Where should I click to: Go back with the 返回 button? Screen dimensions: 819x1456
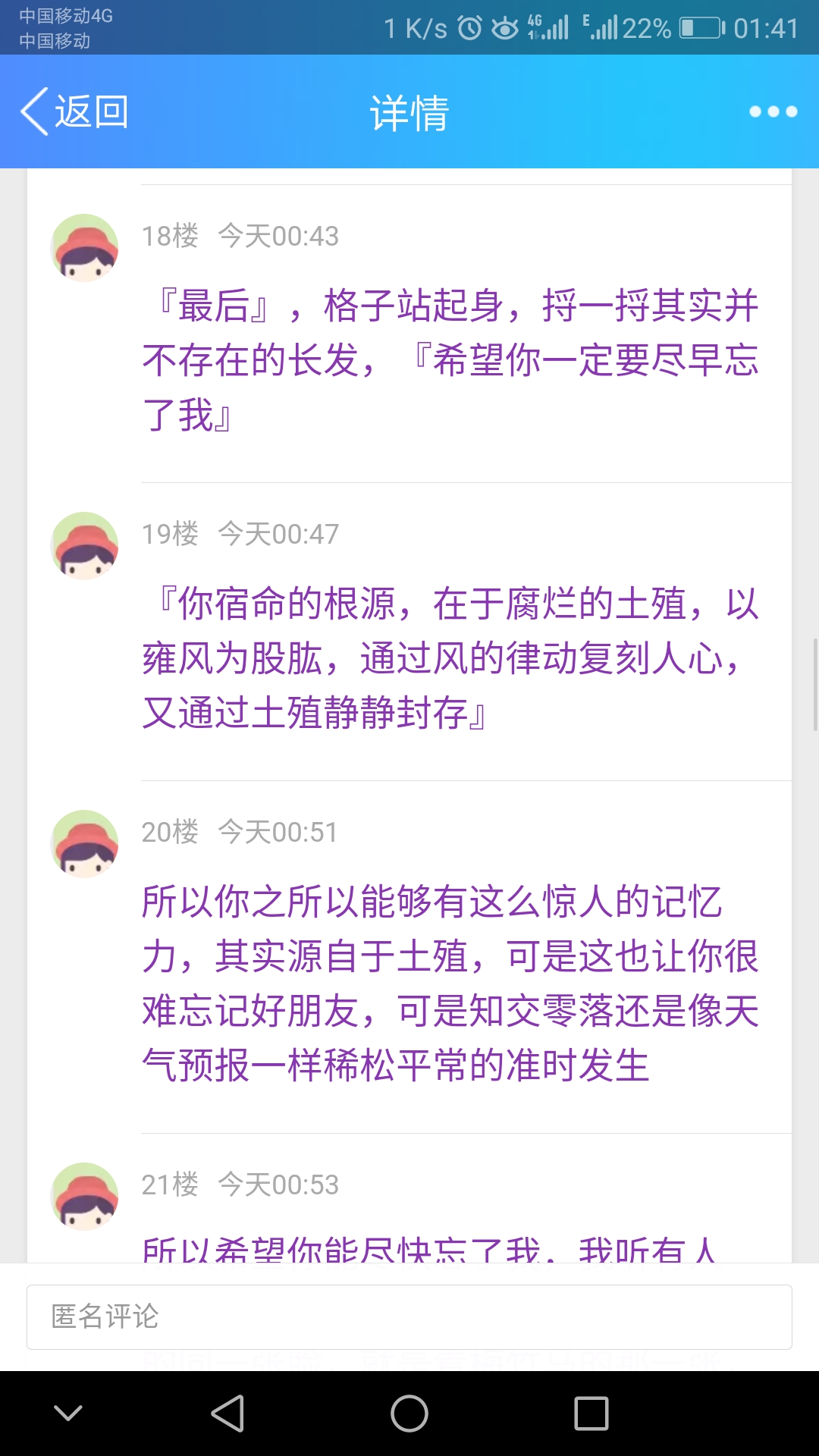point(74,112)
